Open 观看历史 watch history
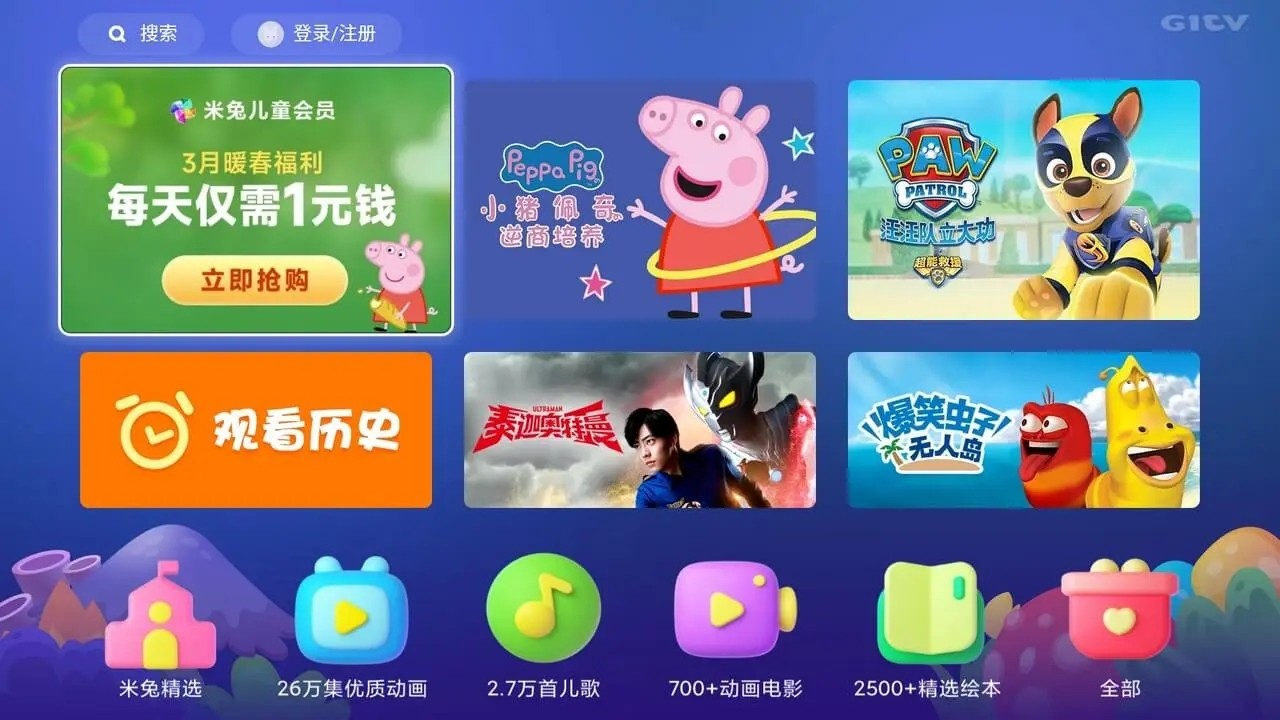1280x720 pixels. [256, 430]
